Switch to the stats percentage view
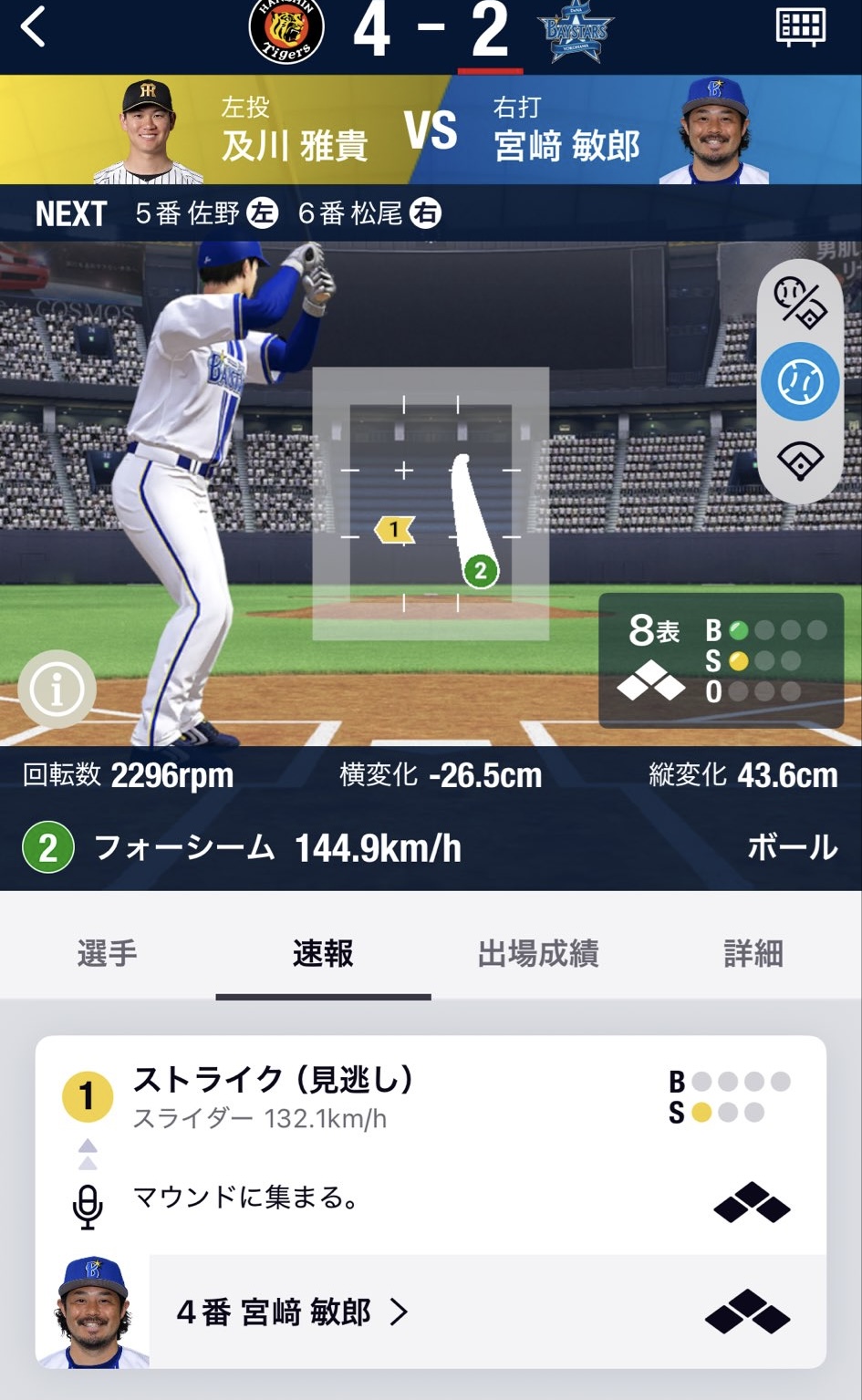 point(800,302)
